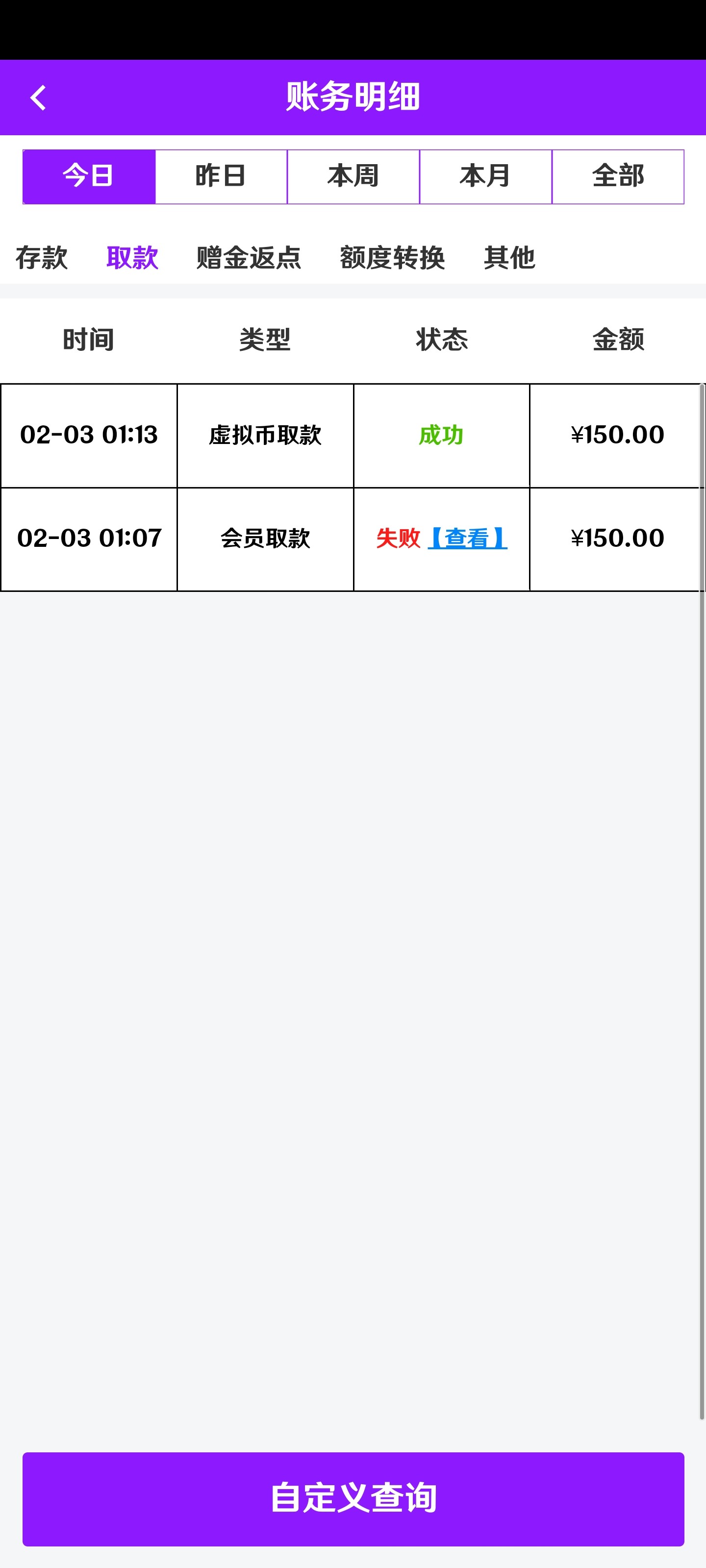Select the 今日 date filter

[x=89, y=176]
